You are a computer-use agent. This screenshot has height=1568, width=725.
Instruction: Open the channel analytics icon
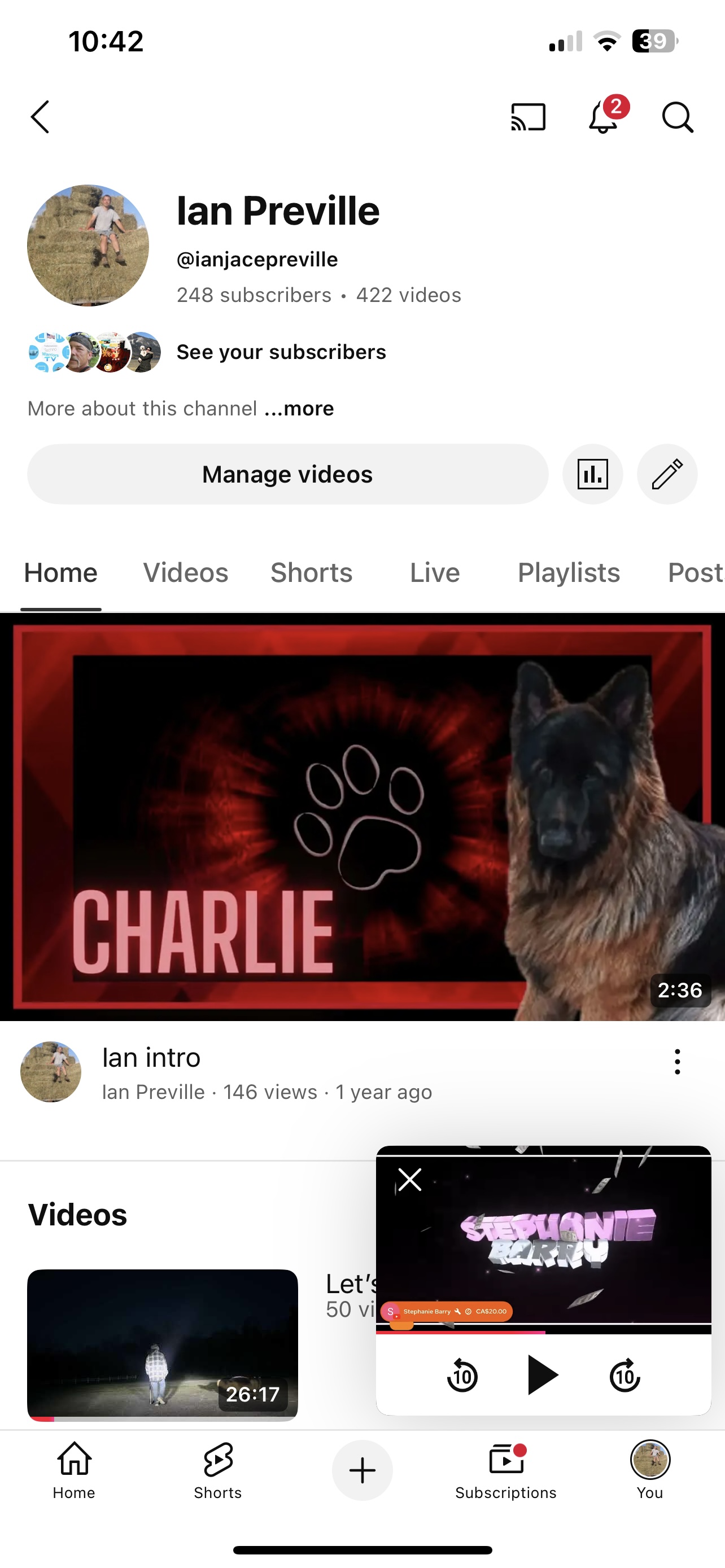pyautogui.click(x=592, y=474)
